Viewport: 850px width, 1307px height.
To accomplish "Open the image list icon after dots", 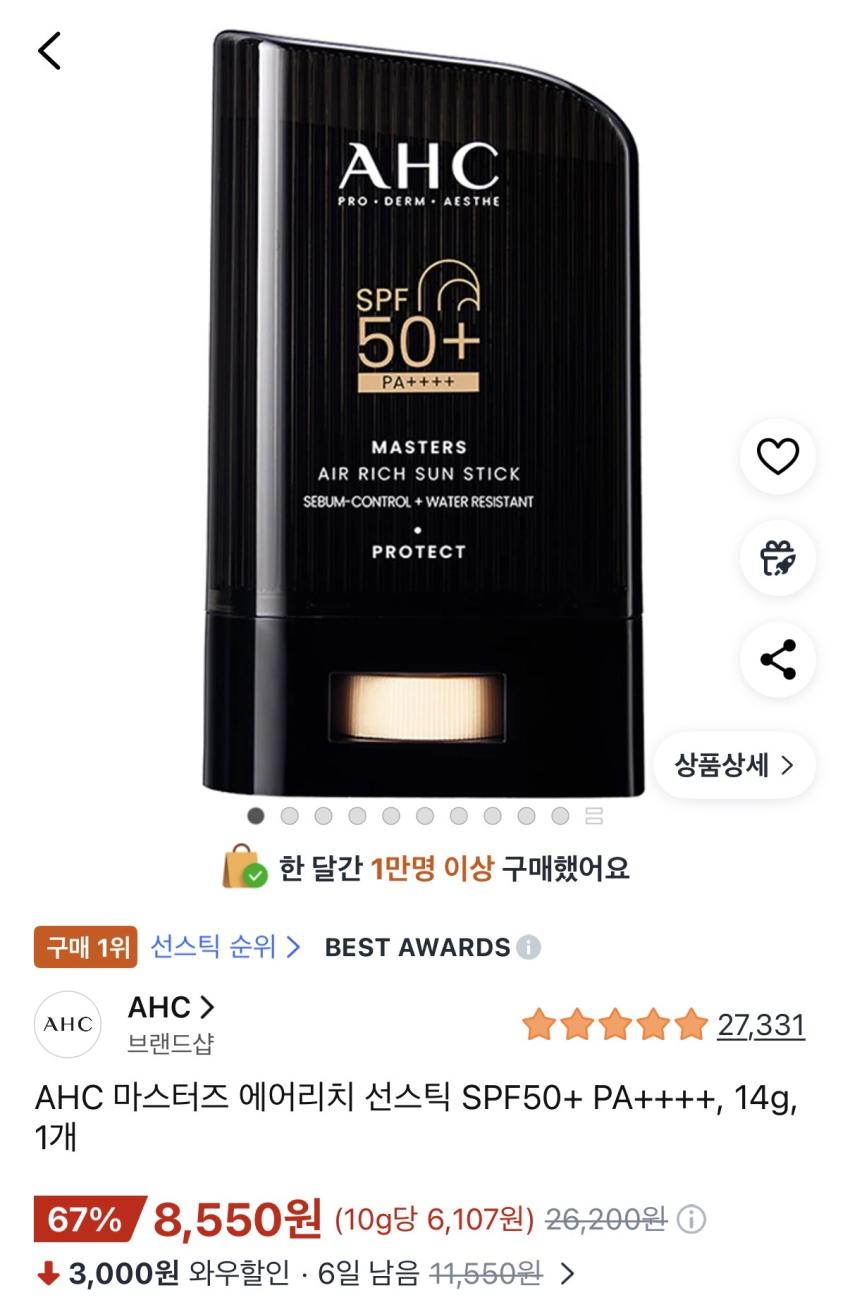I will 594,816.
